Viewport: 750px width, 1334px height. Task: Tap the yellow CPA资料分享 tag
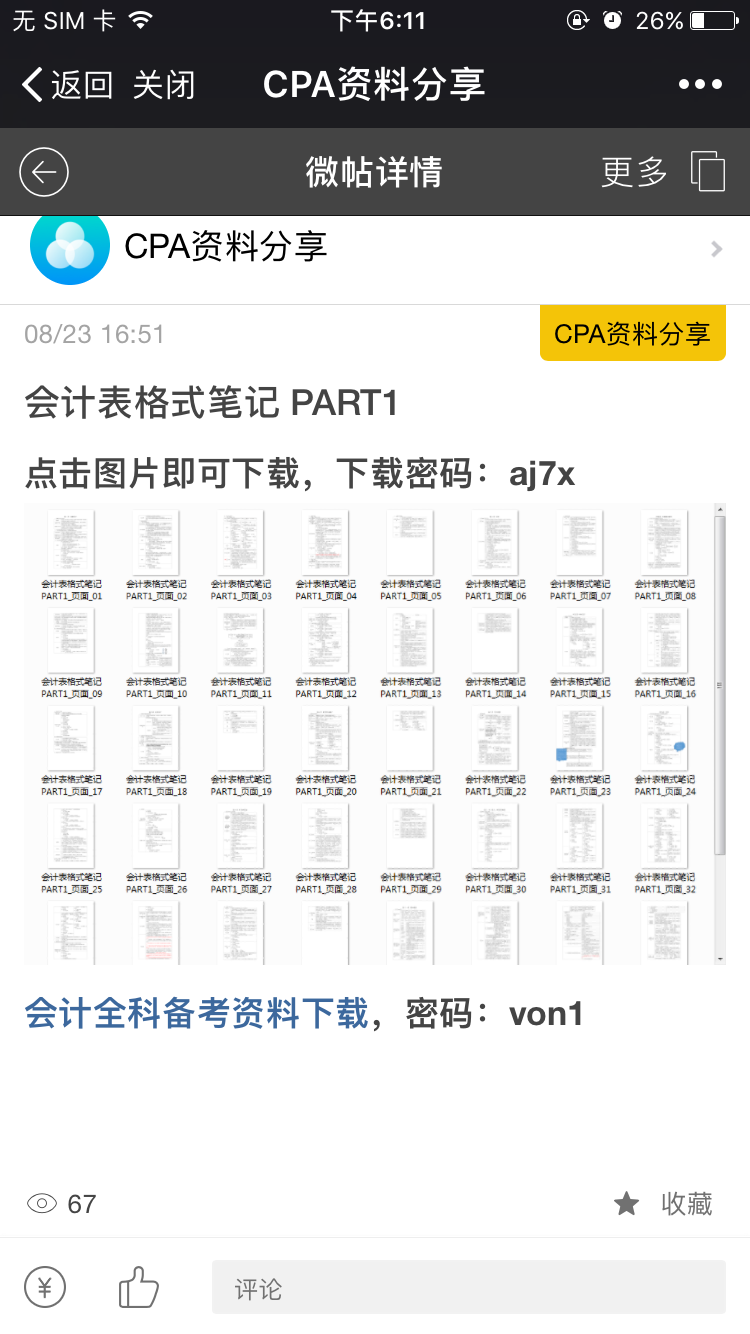click(632, 334)
